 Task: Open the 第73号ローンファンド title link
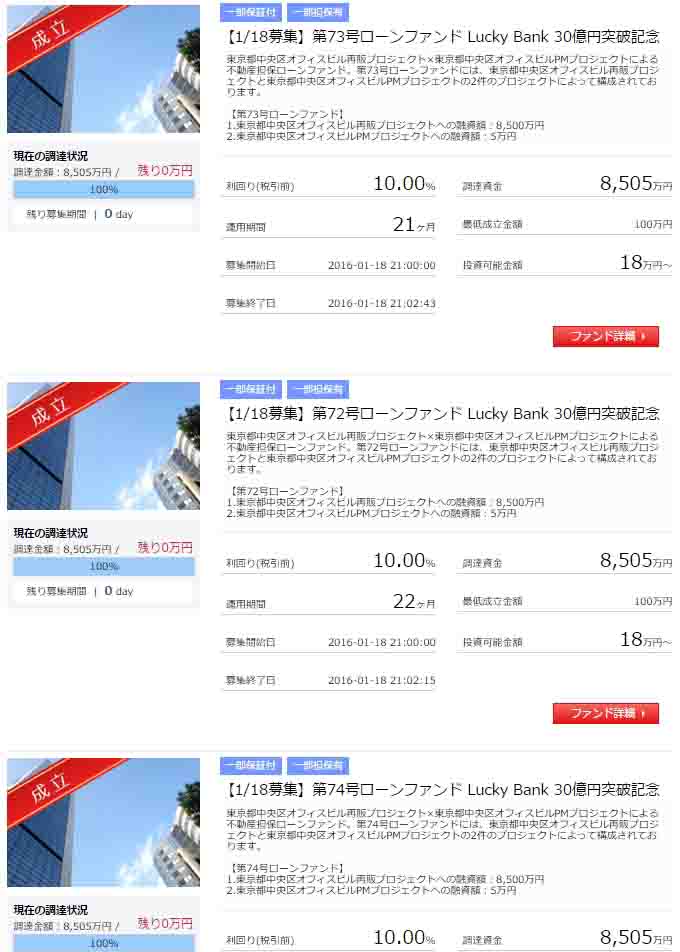click(x=443, y=37)
